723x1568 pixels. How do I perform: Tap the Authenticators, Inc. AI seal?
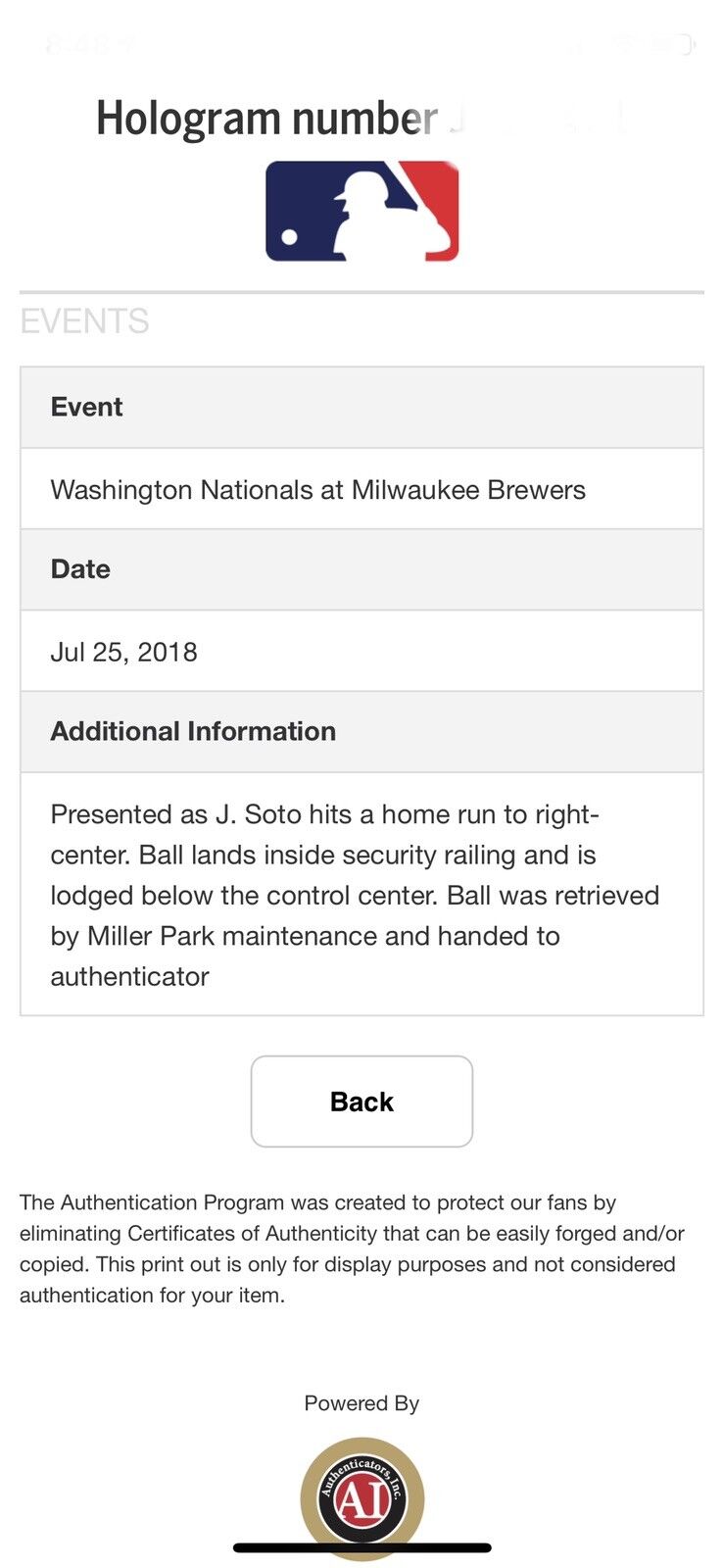[x=361, y=1488]
